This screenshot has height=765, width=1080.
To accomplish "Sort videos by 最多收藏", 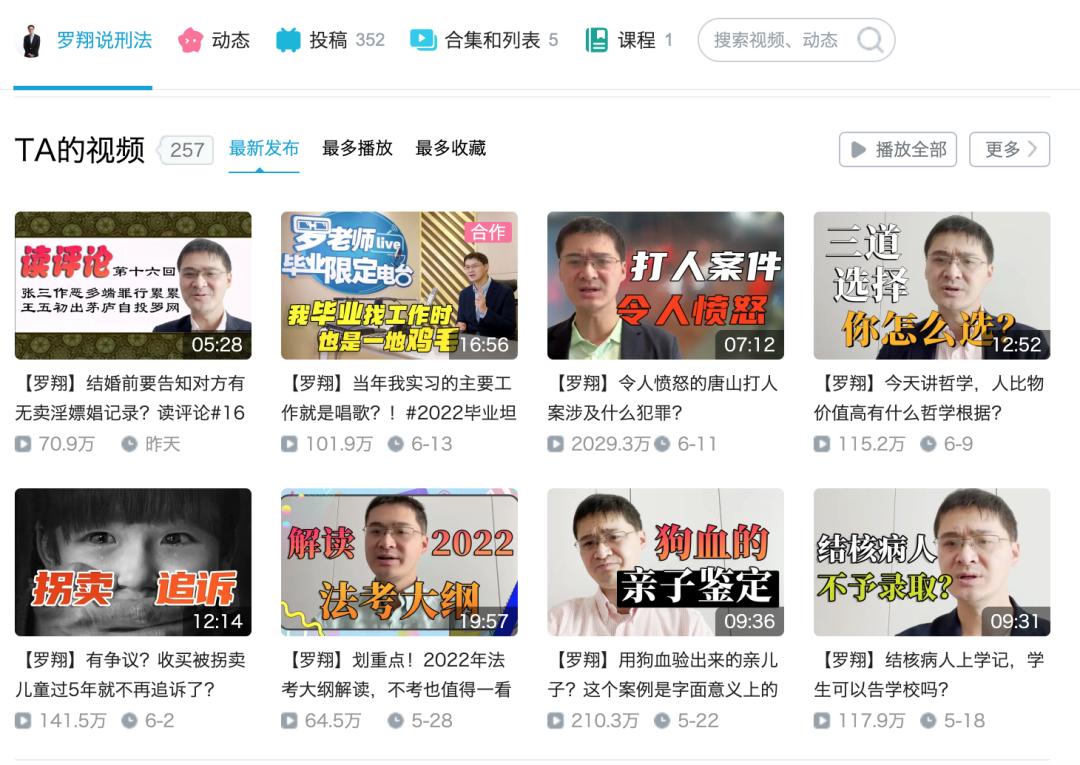I will click(450, 149).
